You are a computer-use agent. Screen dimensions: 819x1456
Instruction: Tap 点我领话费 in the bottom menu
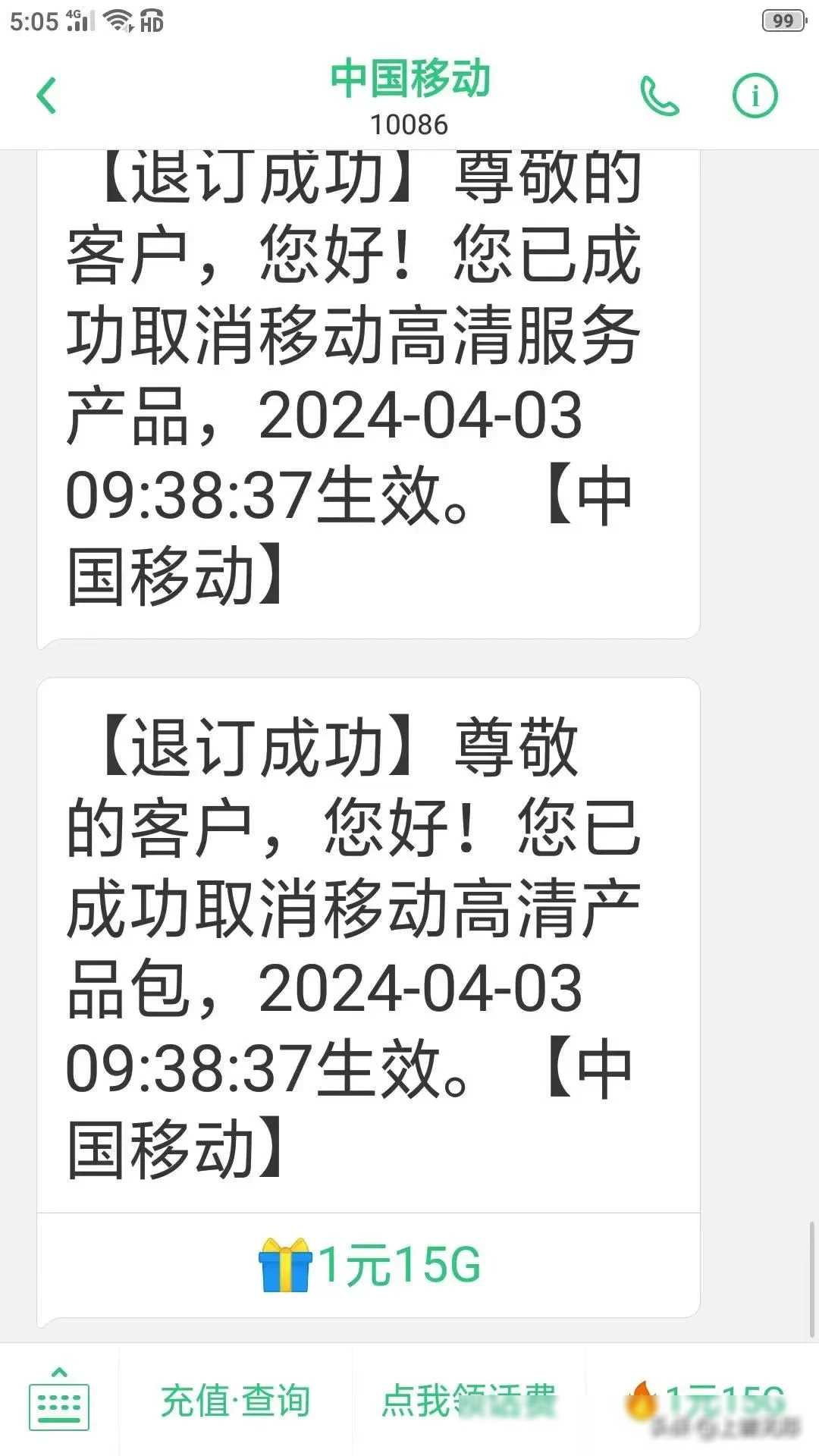(x=469, y=1400)
